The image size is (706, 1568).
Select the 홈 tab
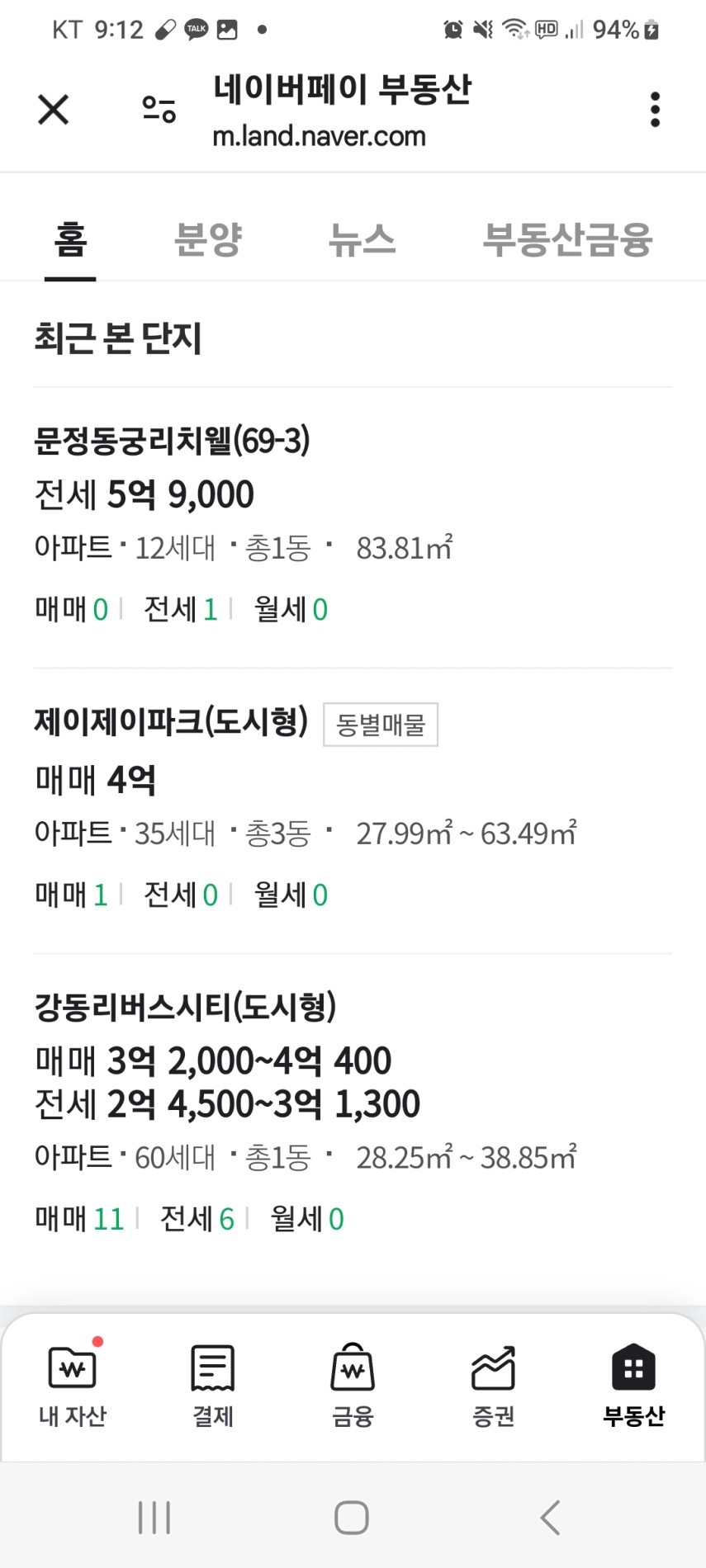(x=70, y=239)
